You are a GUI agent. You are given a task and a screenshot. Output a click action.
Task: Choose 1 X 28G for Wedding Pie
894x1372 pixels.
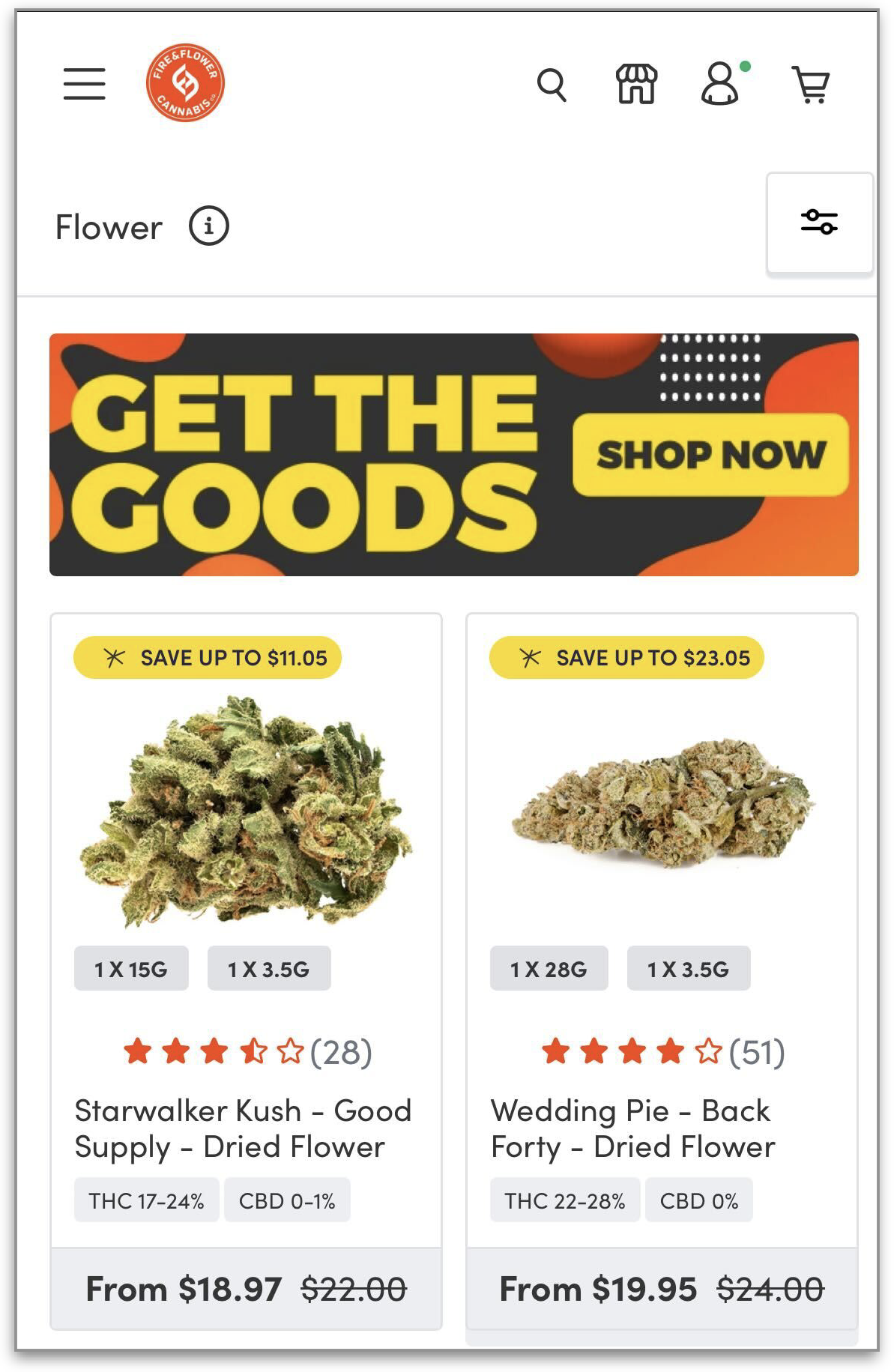tap(549, 969)
